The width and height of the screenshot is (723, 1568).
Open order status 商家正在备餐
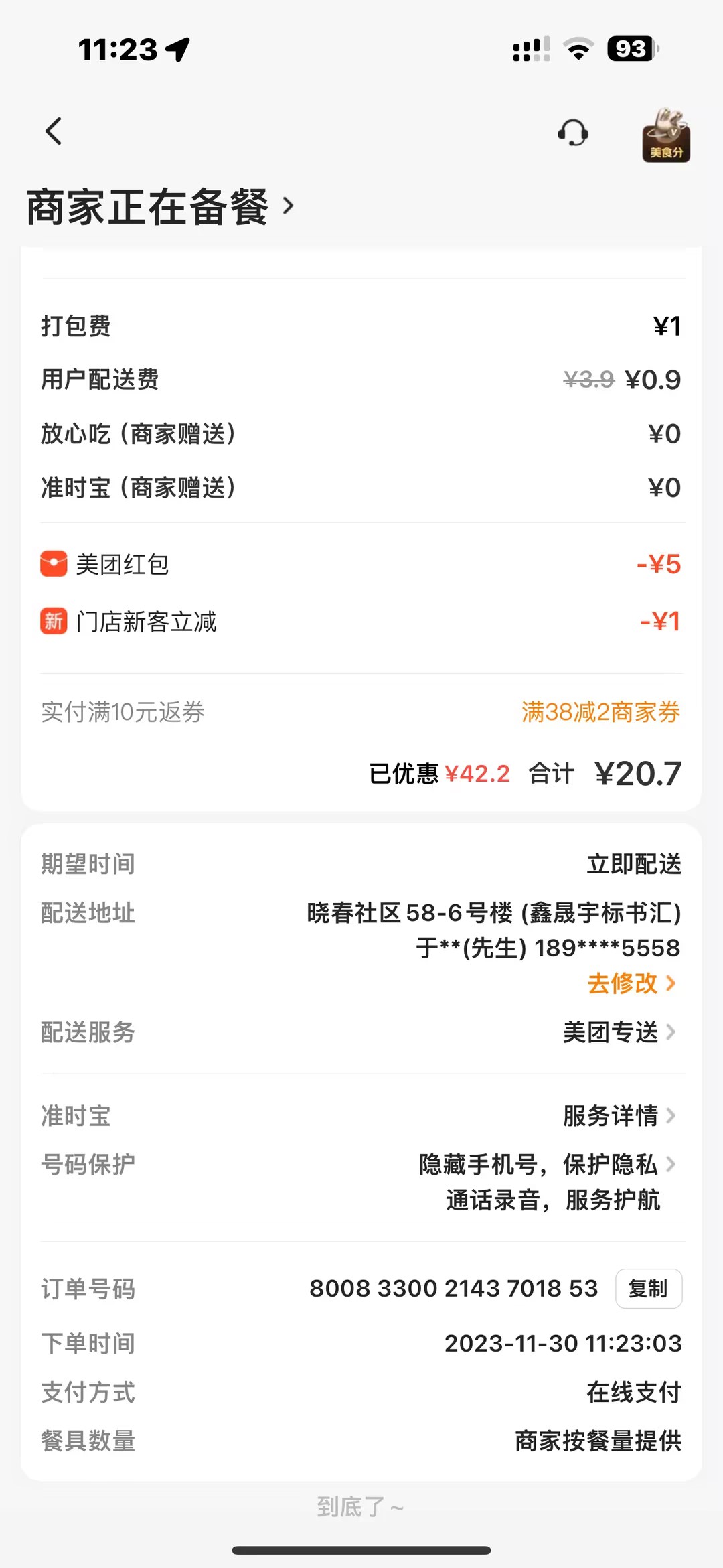pos(161,206)
